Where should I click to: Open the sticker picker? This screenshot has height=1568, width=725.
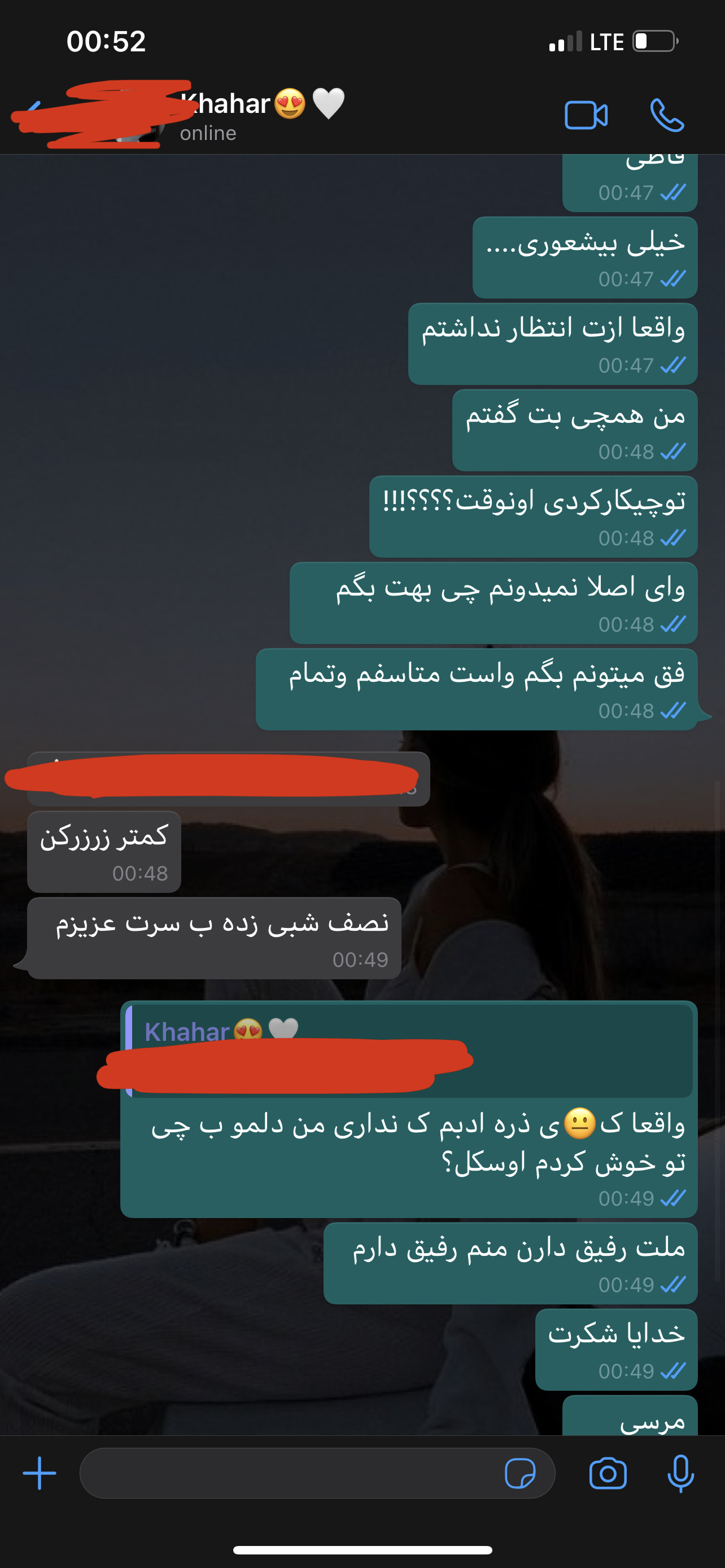pyautogui.click(x=520, y=1473)
